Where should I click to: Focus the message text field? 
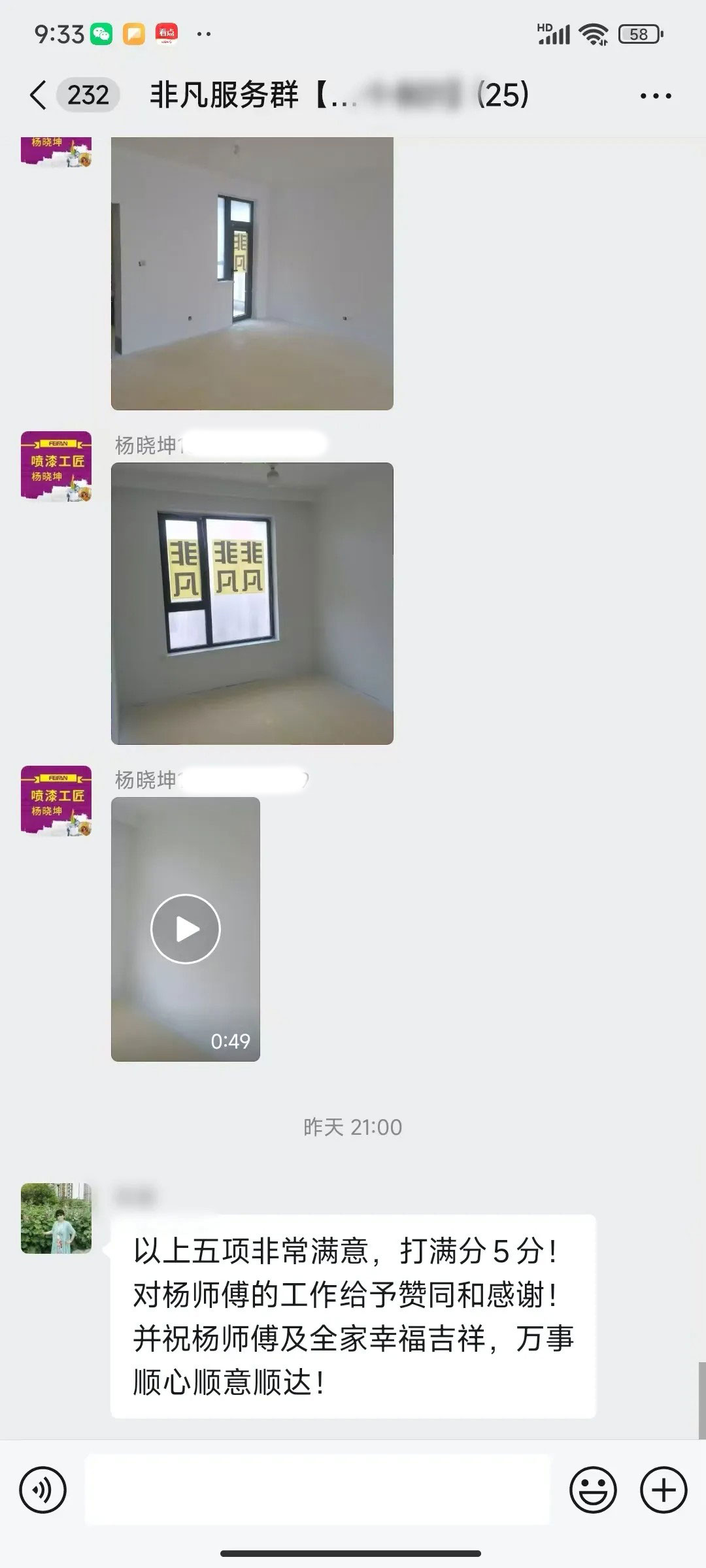coord(318,1490)
